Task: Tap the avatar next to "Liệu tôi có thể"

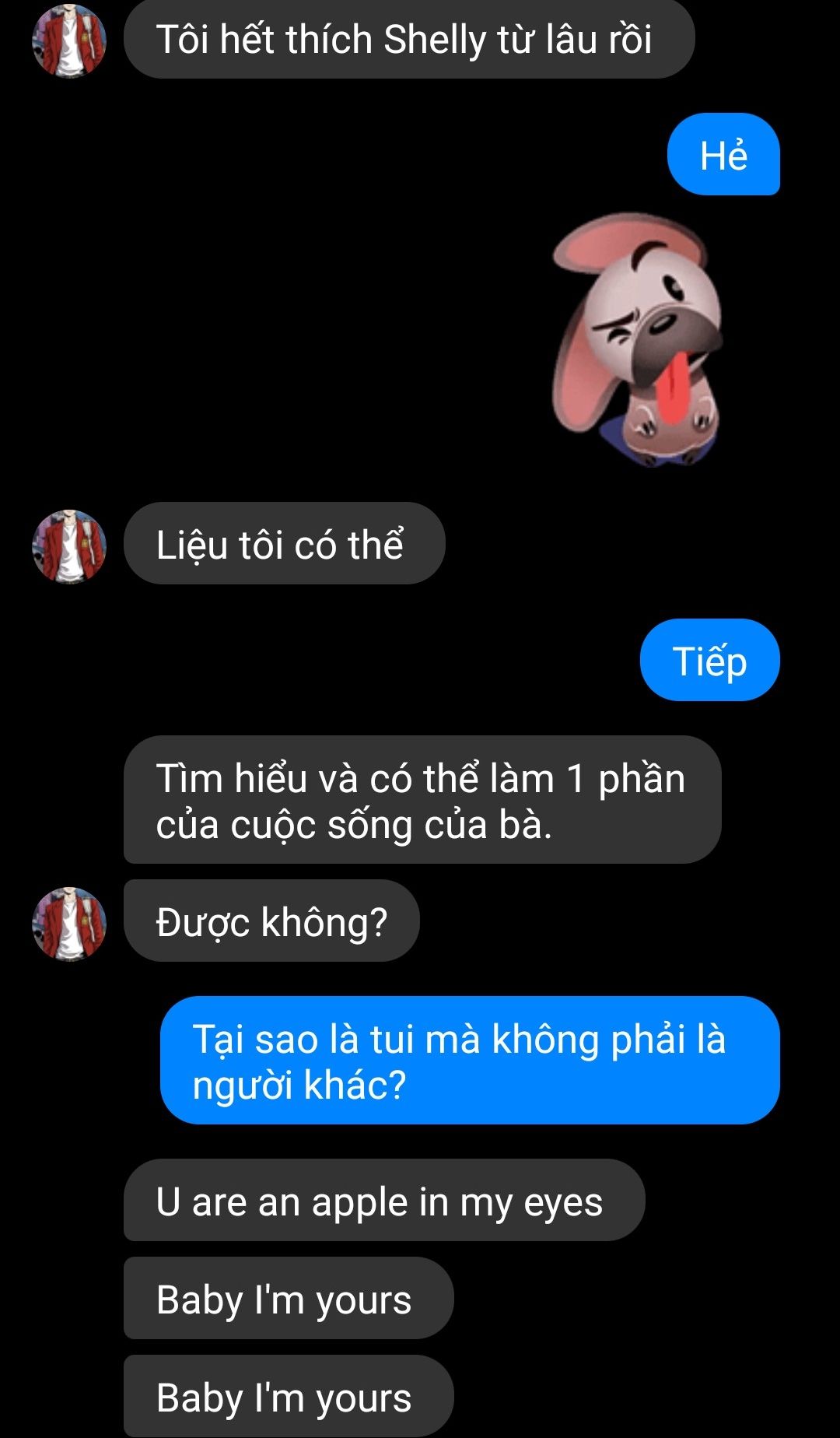Action: [x=69, y=547]
